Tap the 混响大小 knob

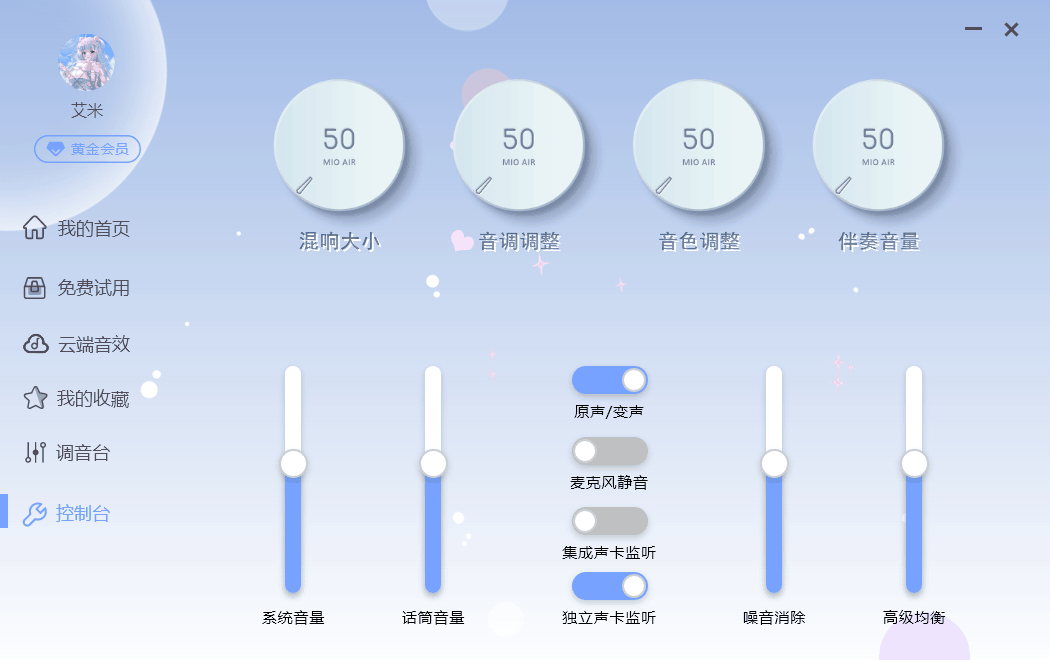pyautogui.click(x=339, y=146)
